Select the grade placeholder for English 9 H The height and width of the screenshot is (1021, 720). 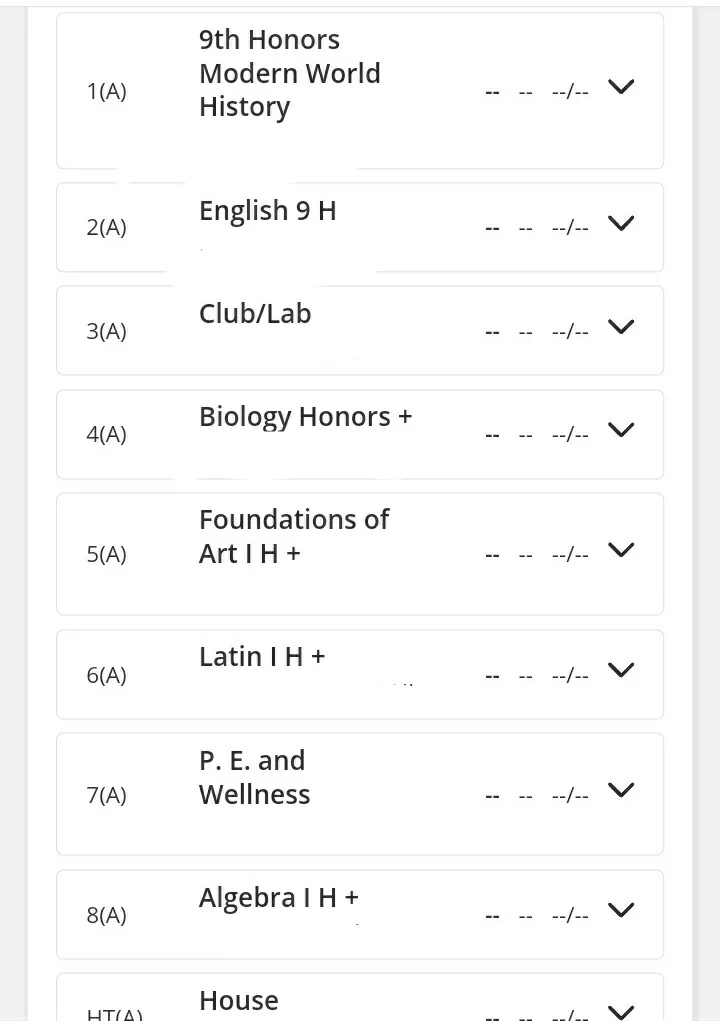click(492, 227)
